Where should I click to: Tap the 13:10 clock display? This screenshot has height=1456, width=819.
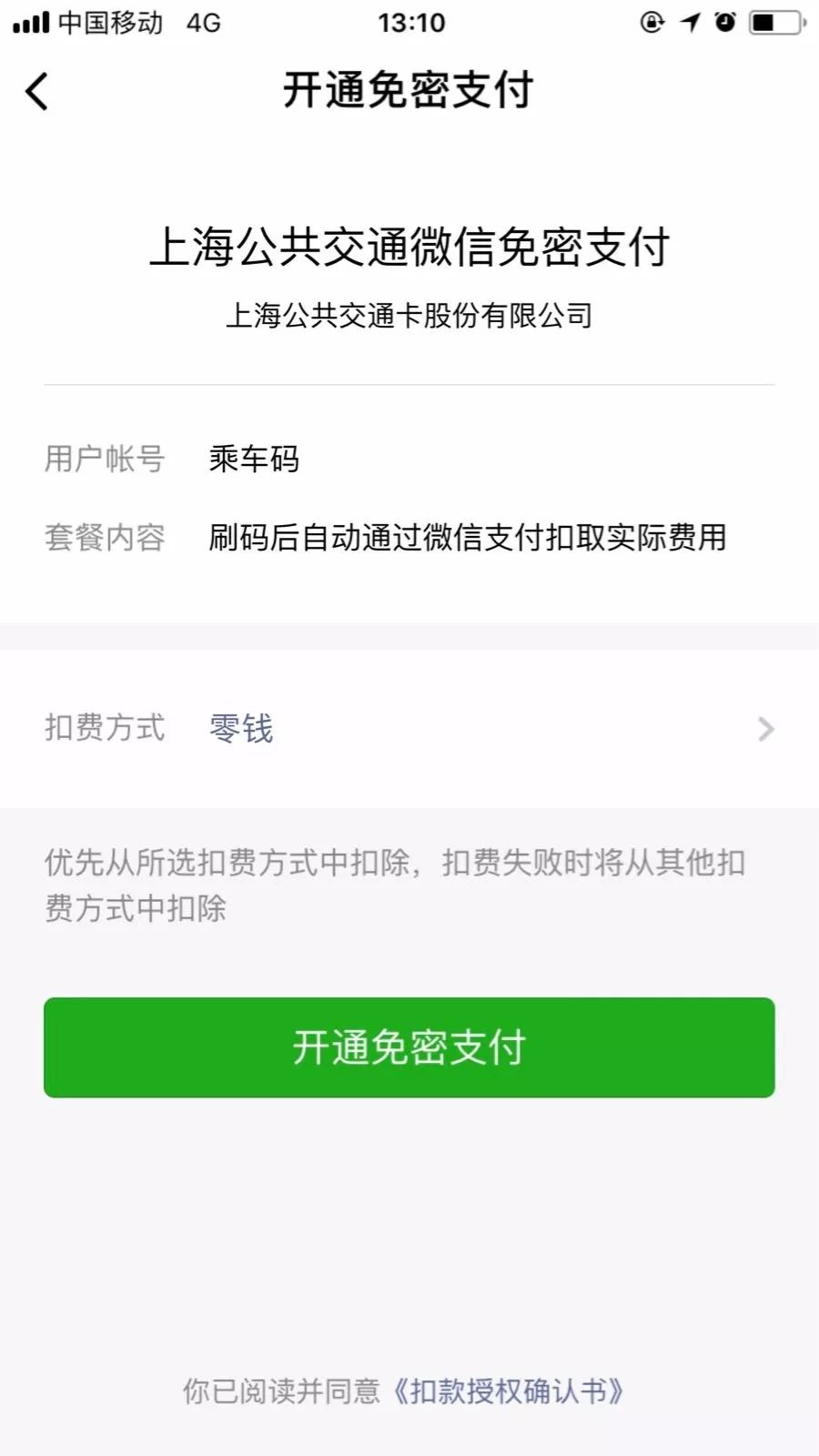point(409,24)
